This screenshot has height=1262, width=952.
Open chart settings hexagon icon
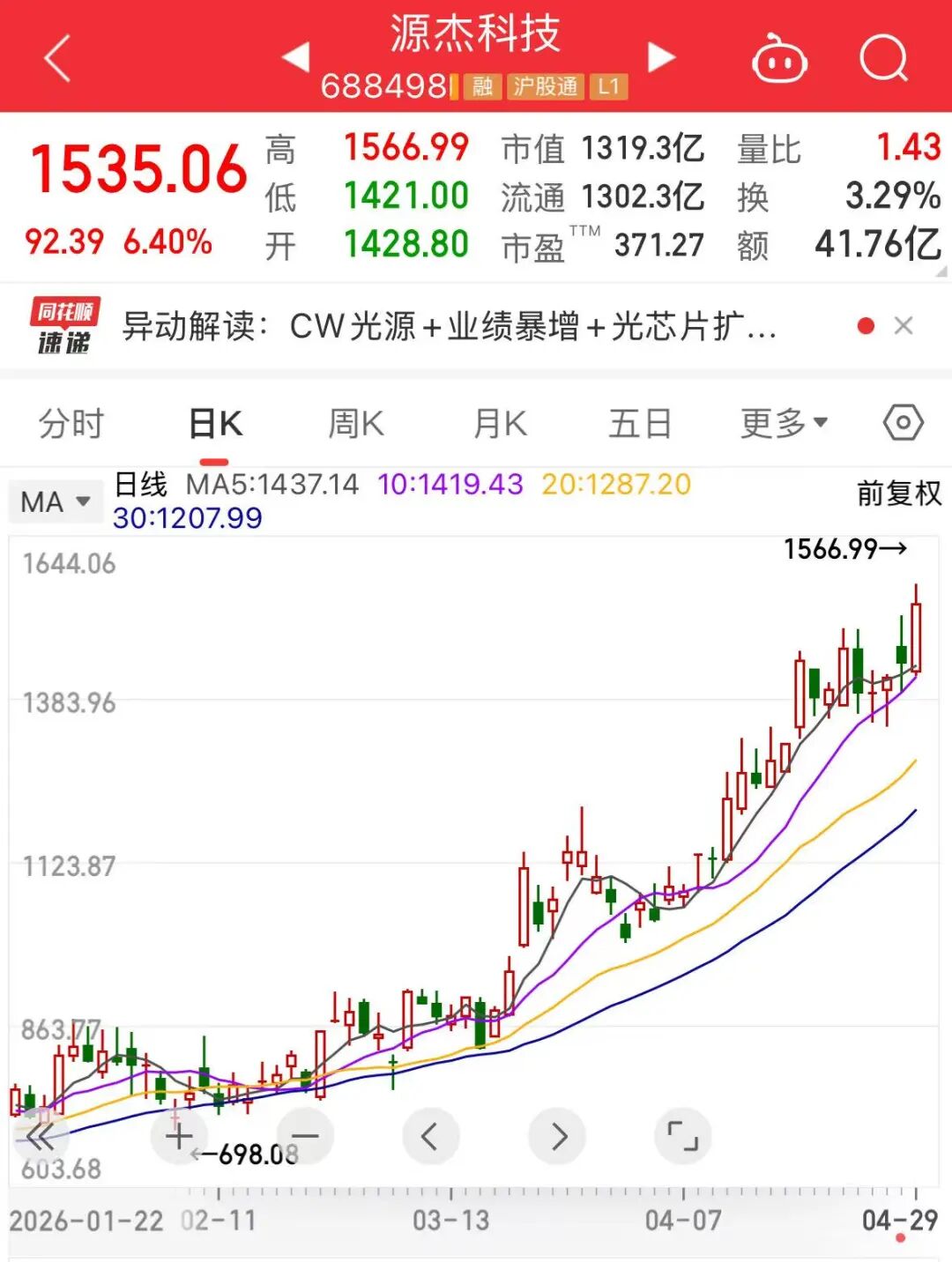(x=903, y=424)
